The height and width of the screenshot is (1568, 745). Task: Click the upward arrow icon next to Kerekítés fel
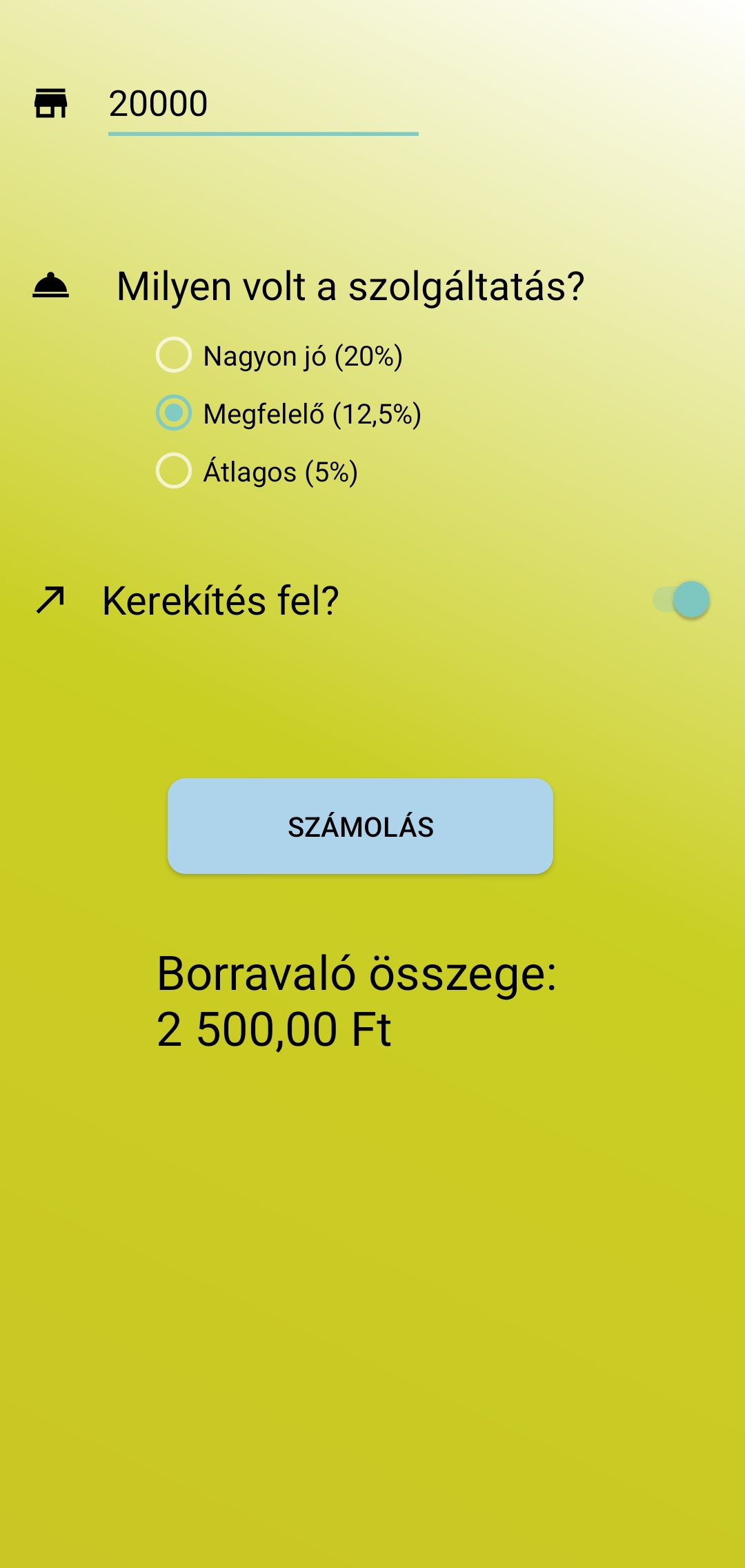pos(50,599)
